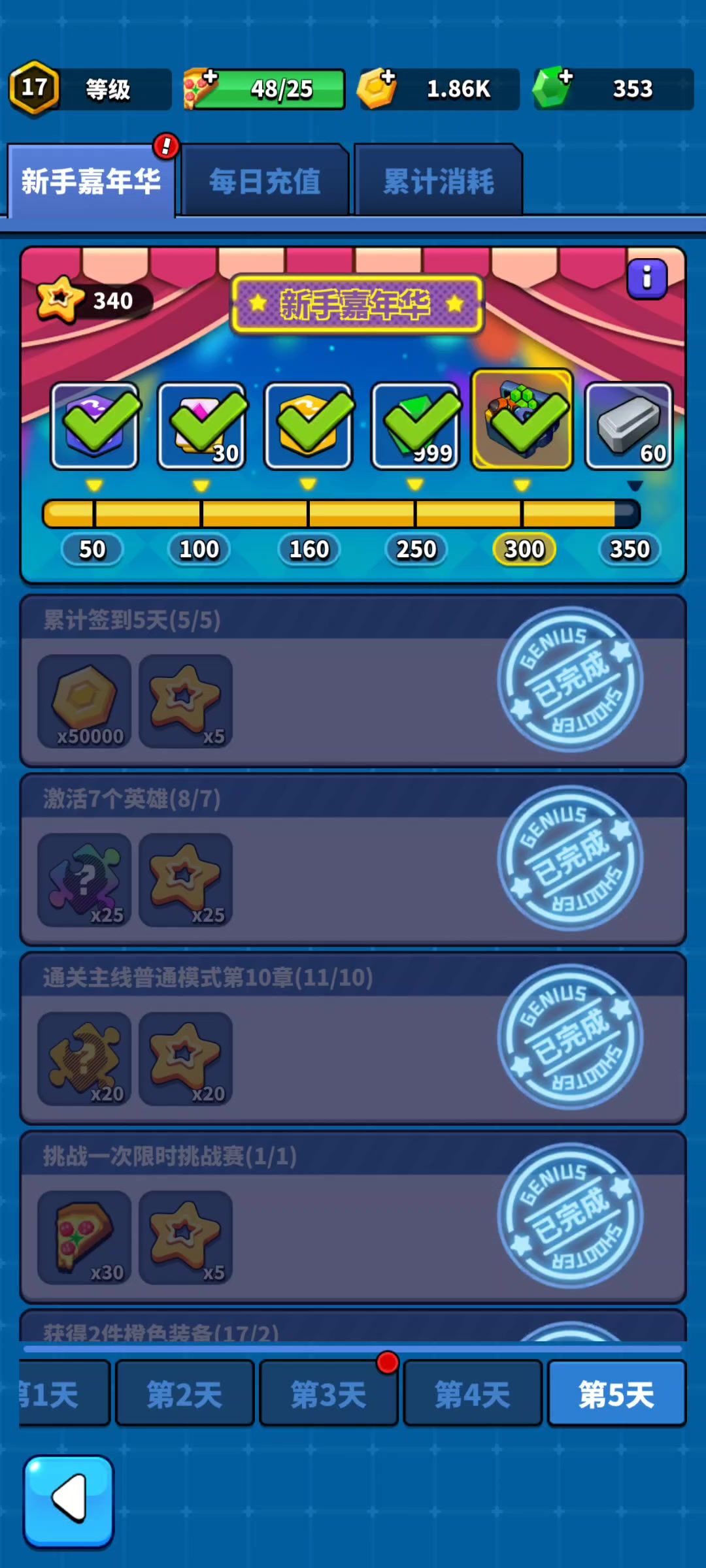View the 250-point green gem reward
The height and width of the screenshot is (1568, 706).
[415, 426]
